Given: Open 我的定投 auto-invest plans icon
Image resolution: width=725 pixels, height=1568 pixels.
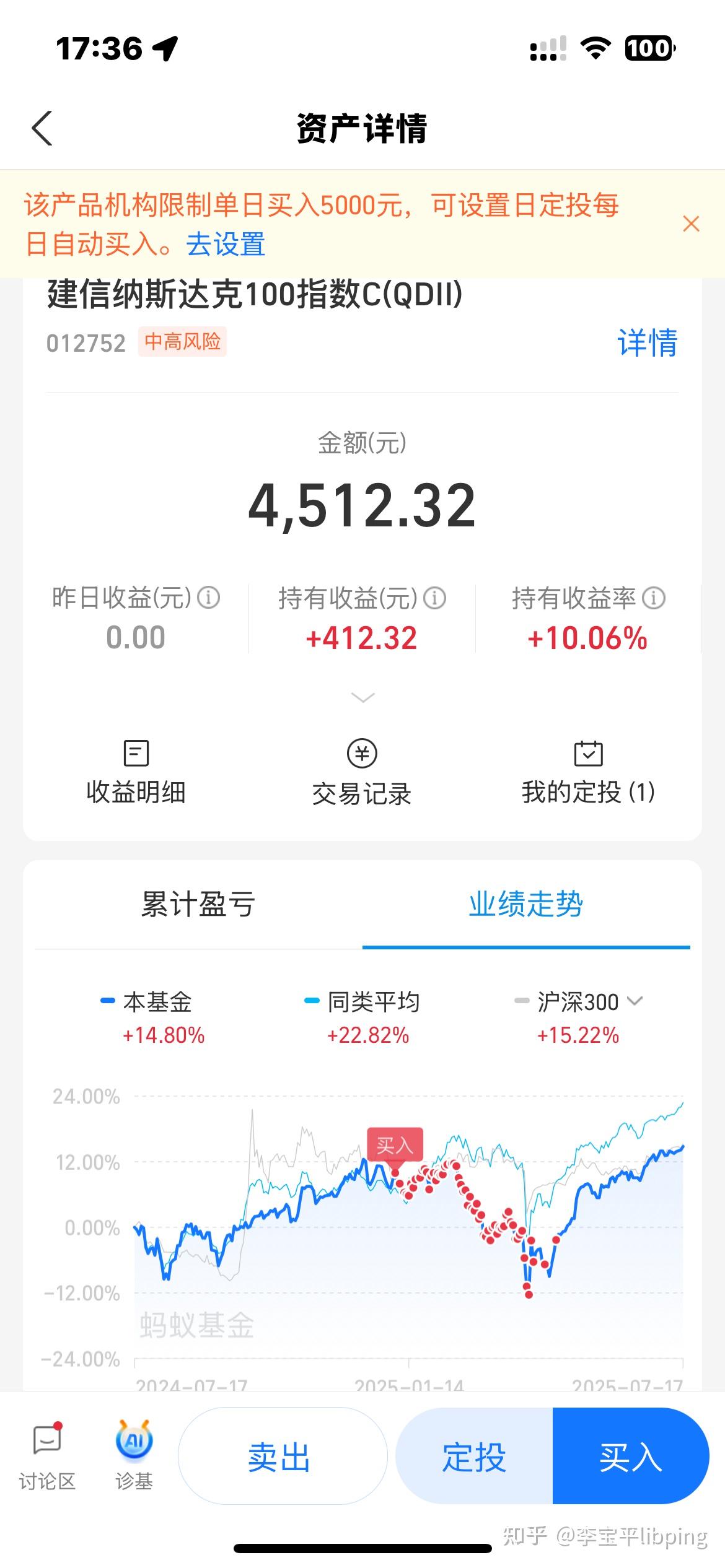Looking at the screenshot, I should (x=589, y=773).
